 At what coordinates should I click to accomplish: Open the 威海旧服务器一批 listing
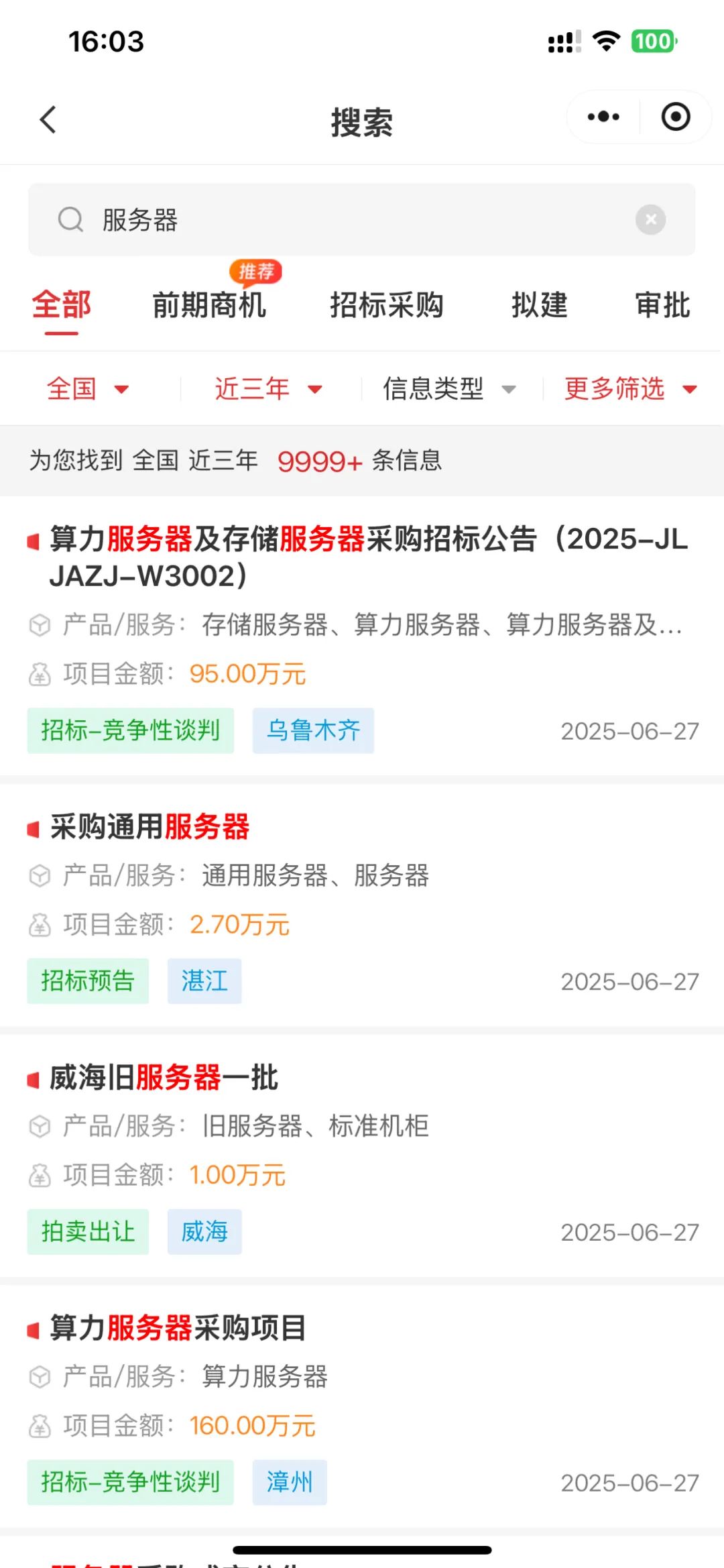click(362, 1156)
